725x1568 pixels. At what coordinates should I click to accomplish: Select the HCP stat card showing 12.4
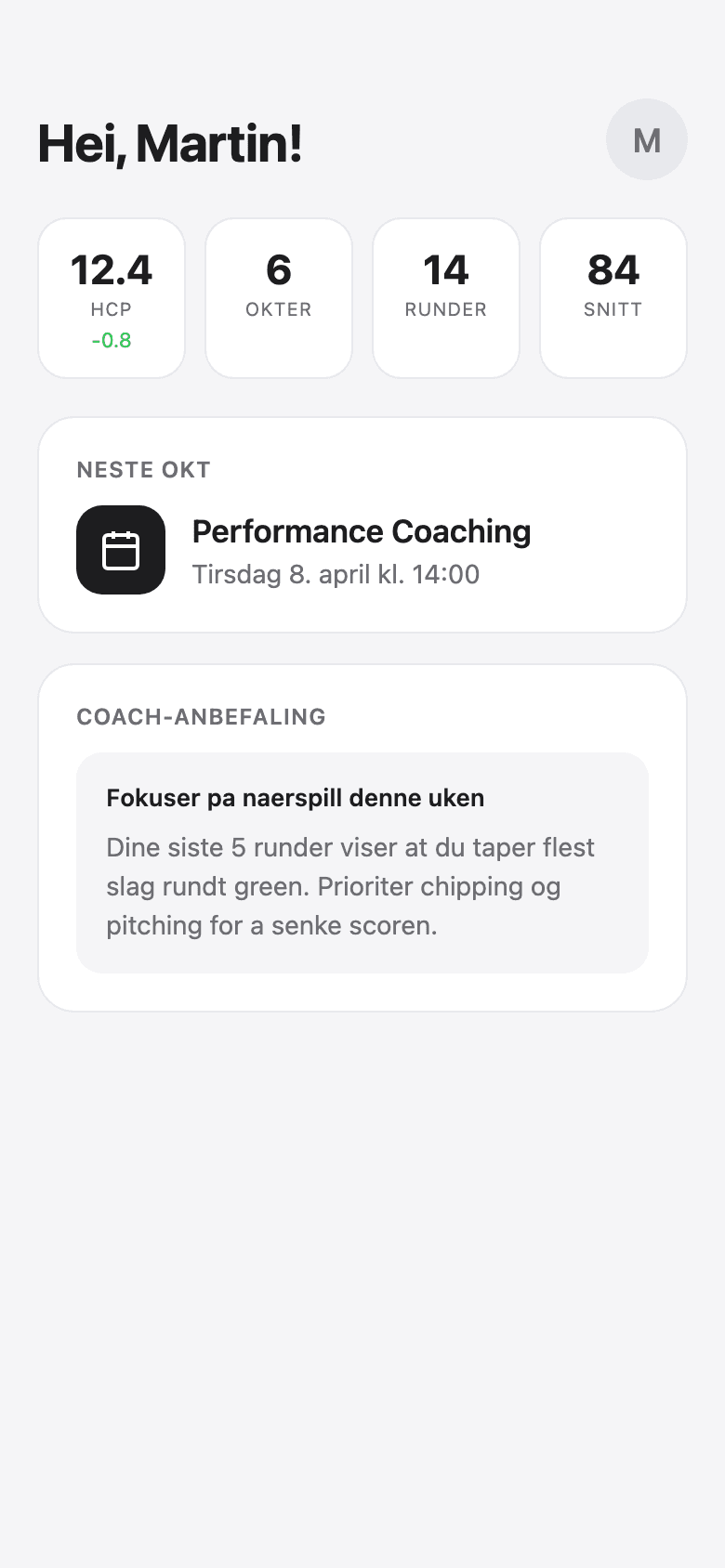click(x=111, y=297)
